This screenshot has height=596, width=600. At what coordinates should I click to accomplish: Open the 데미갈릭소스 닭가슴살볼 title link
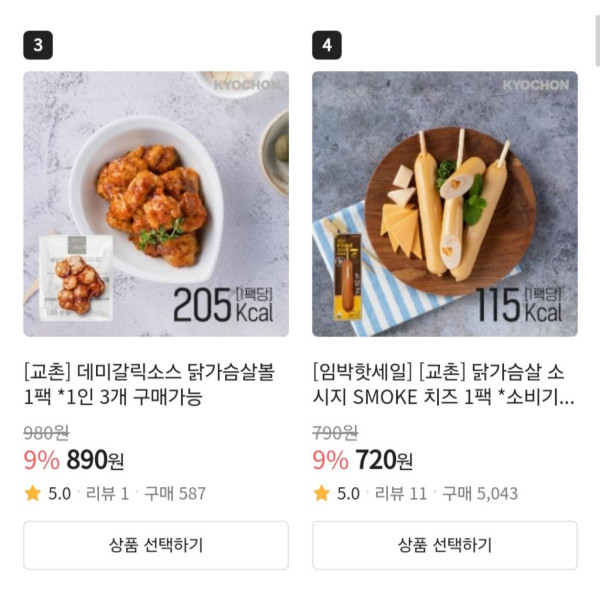click(x=150, y=385)
